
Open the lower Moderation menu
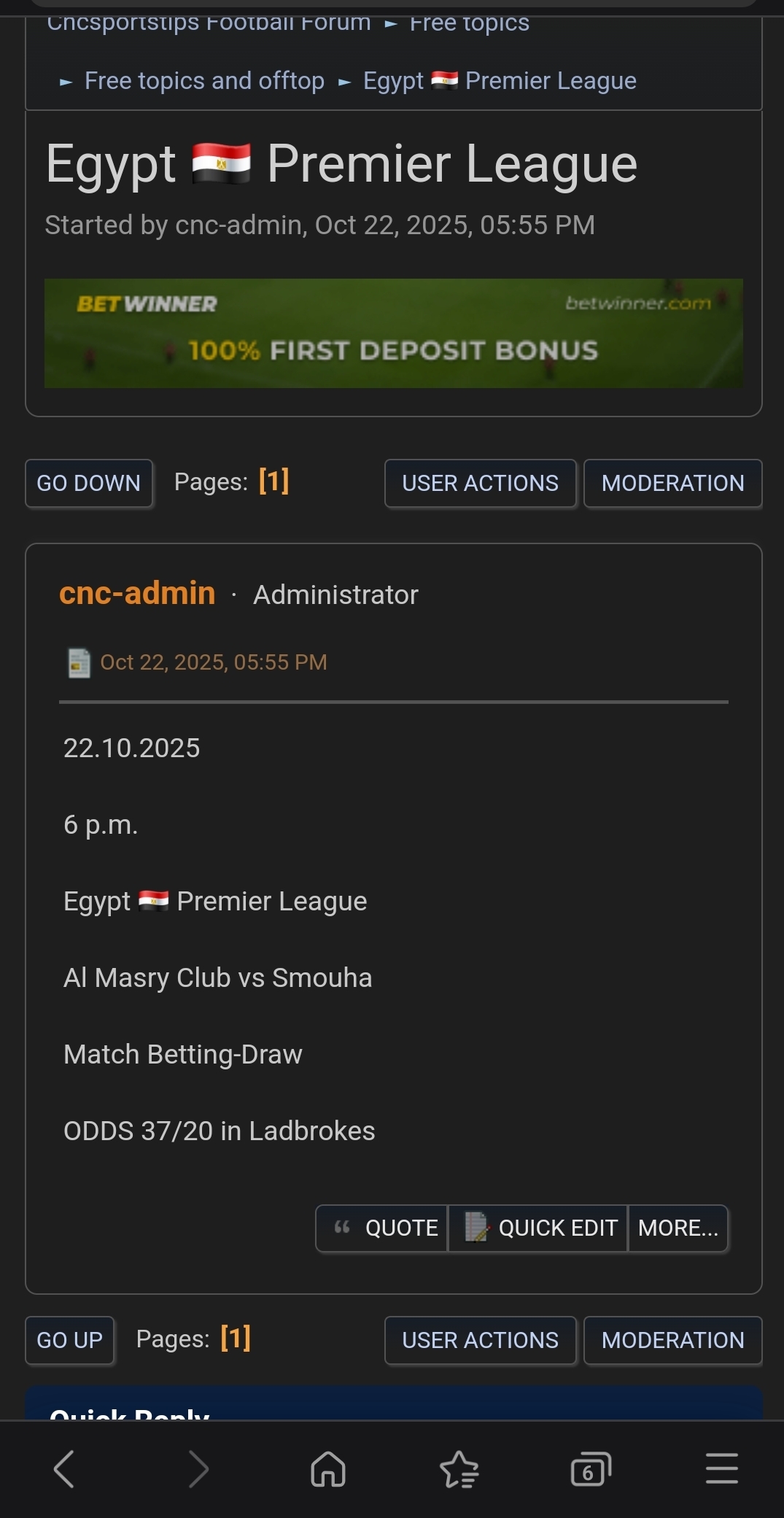pyautogui.click(x=672, y=1340)
